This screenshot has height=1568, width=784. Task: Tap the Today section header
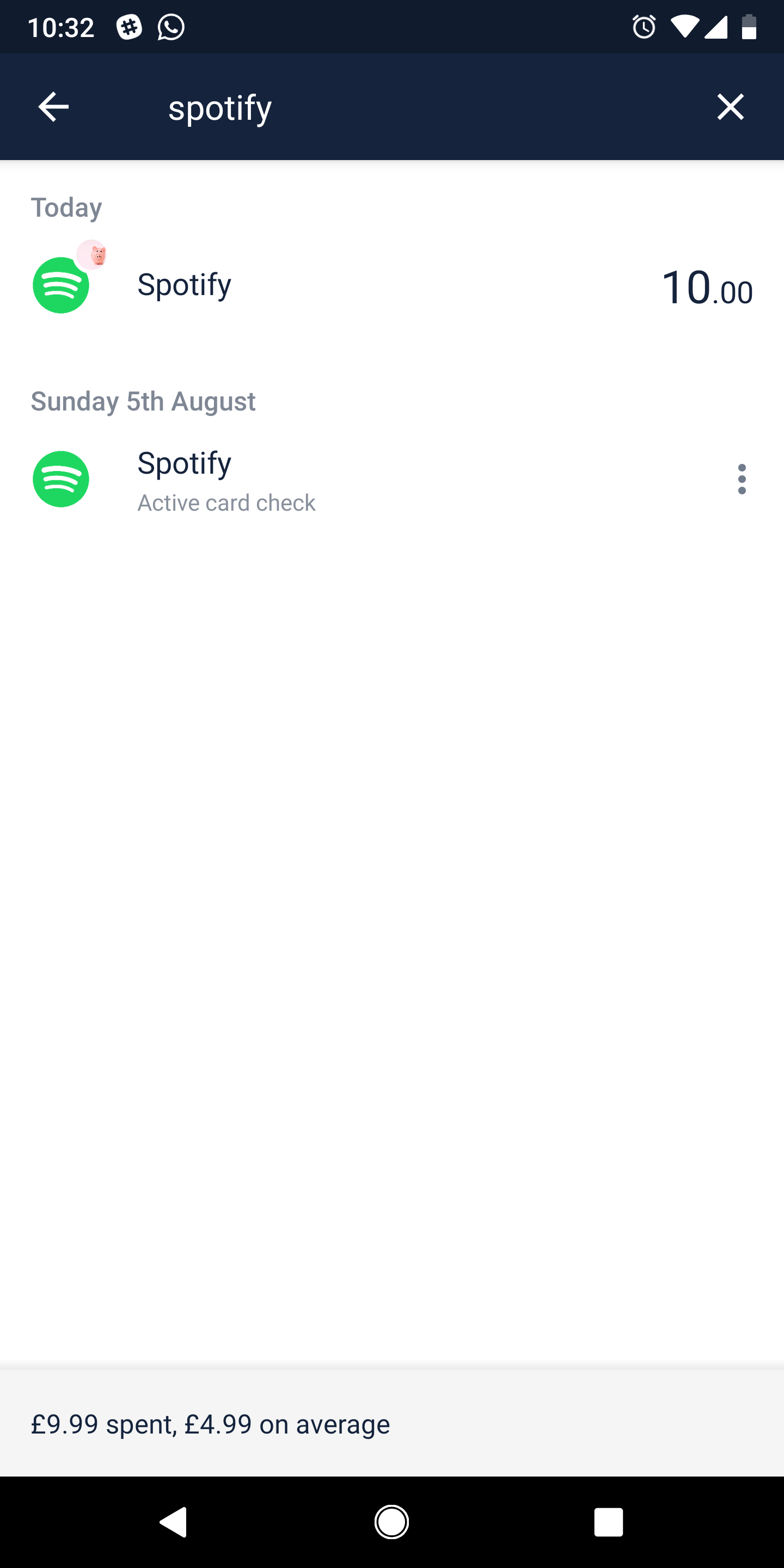(x=66, y=207)
